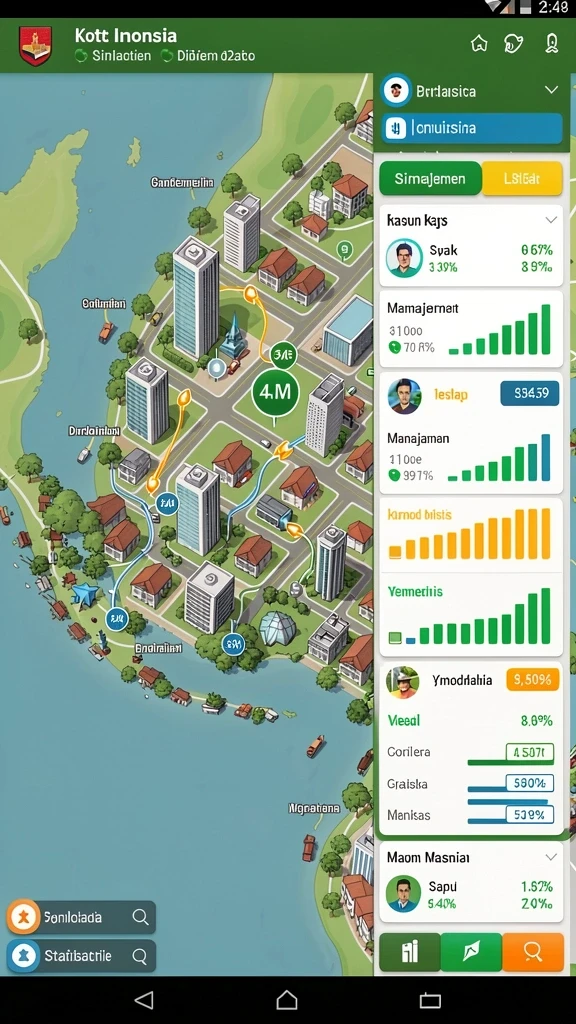Go back with system back button

[x=144, y=1000]
